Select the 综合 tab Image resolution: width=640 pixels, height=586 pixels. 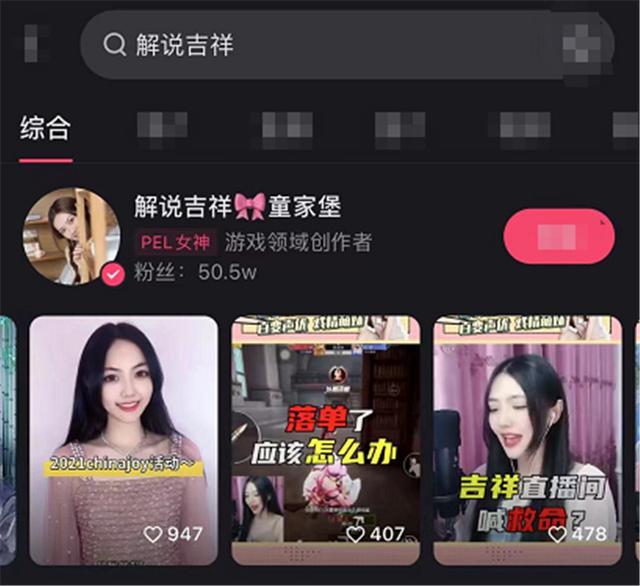[x=45, y=128]
